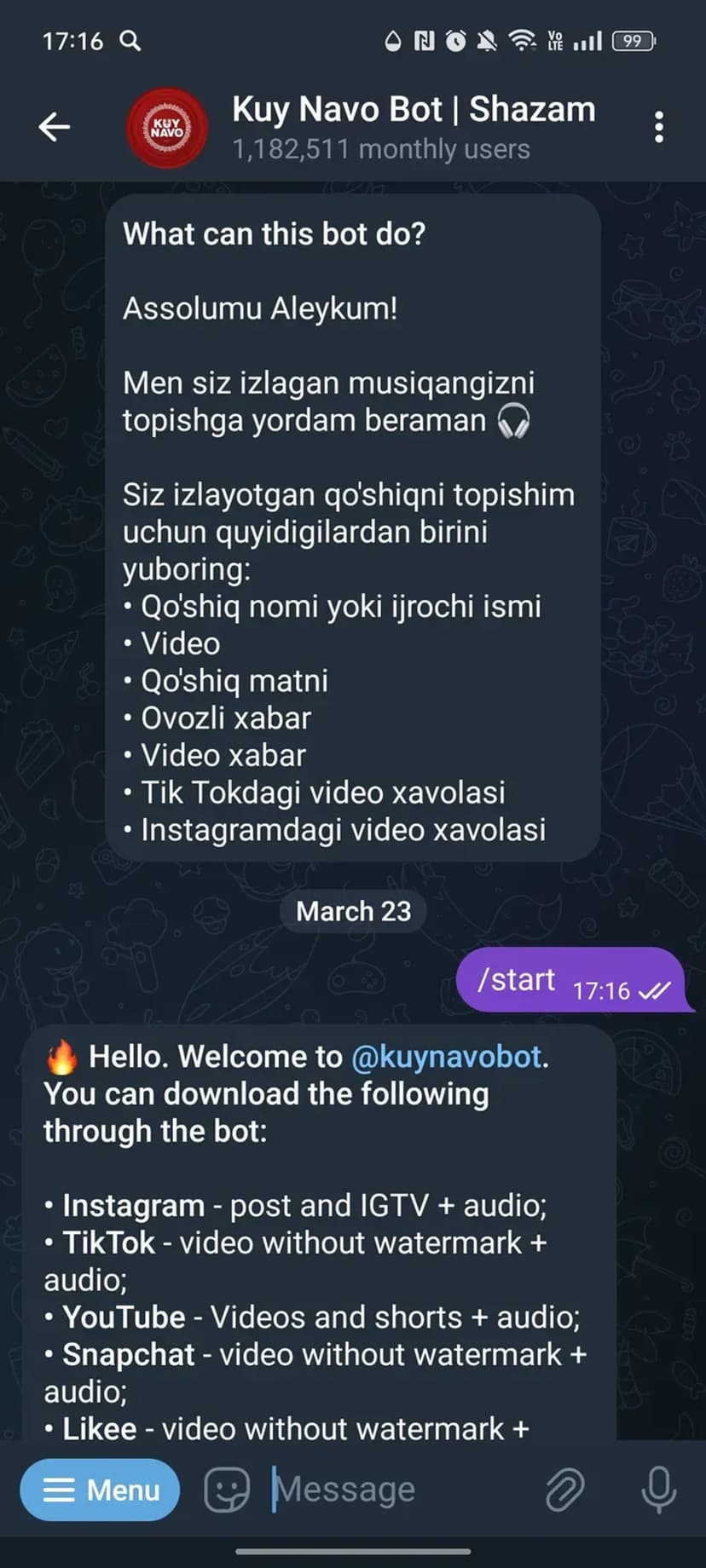Attach a file with the paperclip
The width and height of the screenshot is (706, 1568).
tap(564, 1490)
